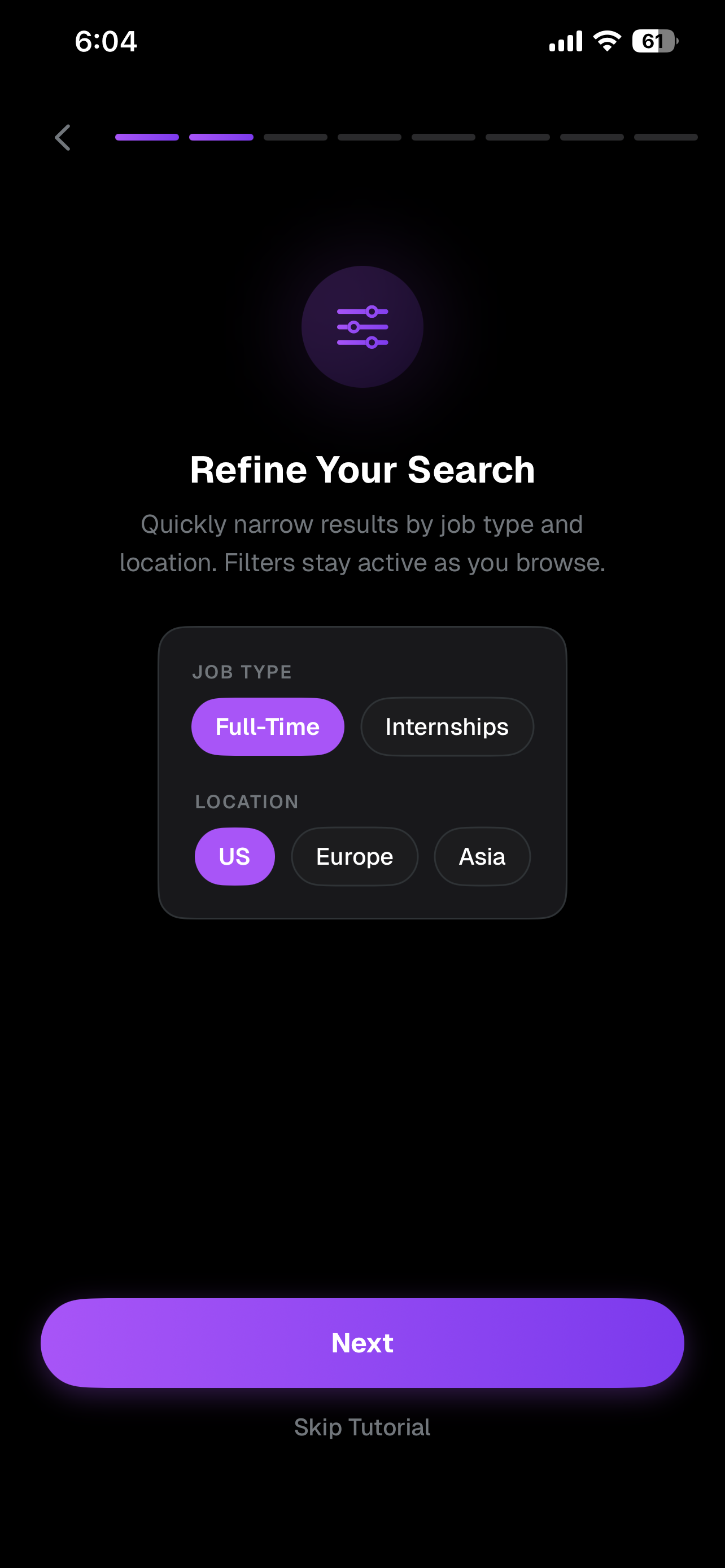Select the US location chip
The width and height of the screenshot is (725, 1568).
[234, 856]
